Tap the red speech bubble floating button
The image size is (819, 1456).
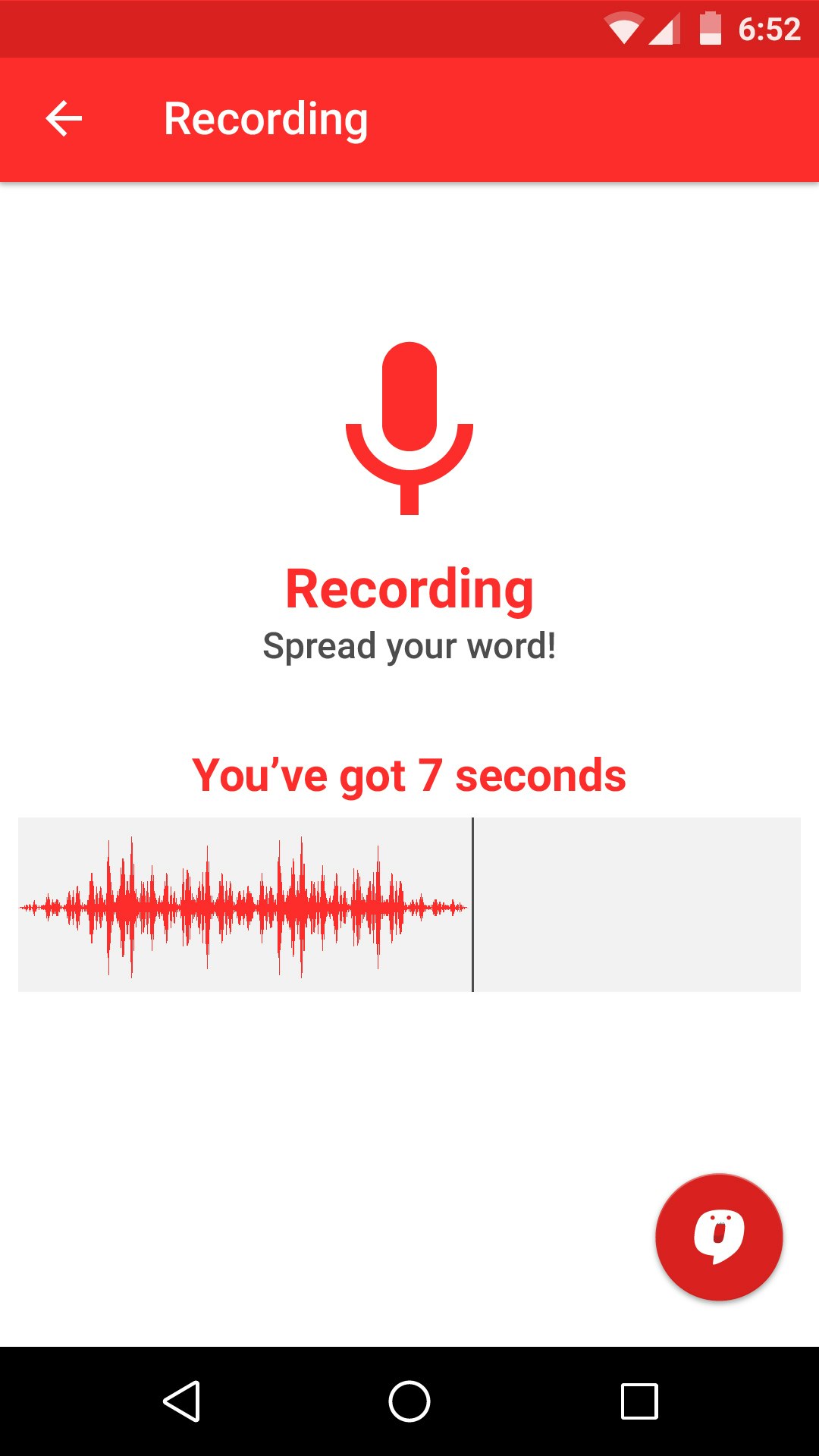pos(719,1237)
